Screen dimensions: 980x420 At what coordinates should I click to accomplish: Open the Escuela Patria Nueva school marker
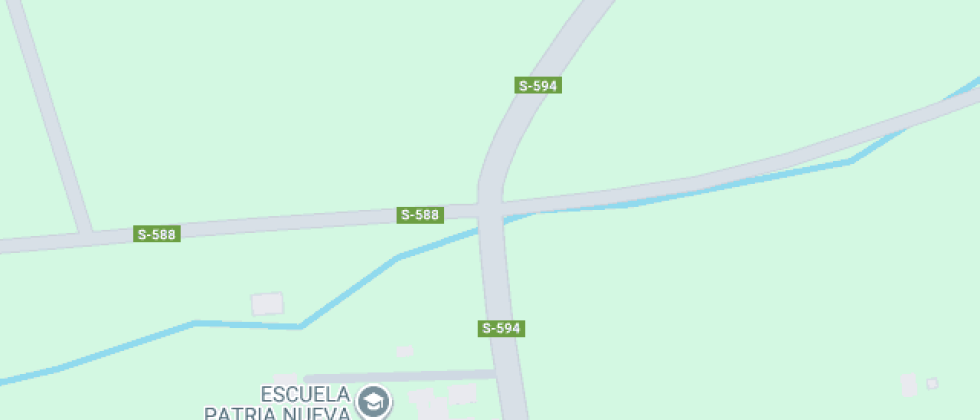[x=375, y=403]
